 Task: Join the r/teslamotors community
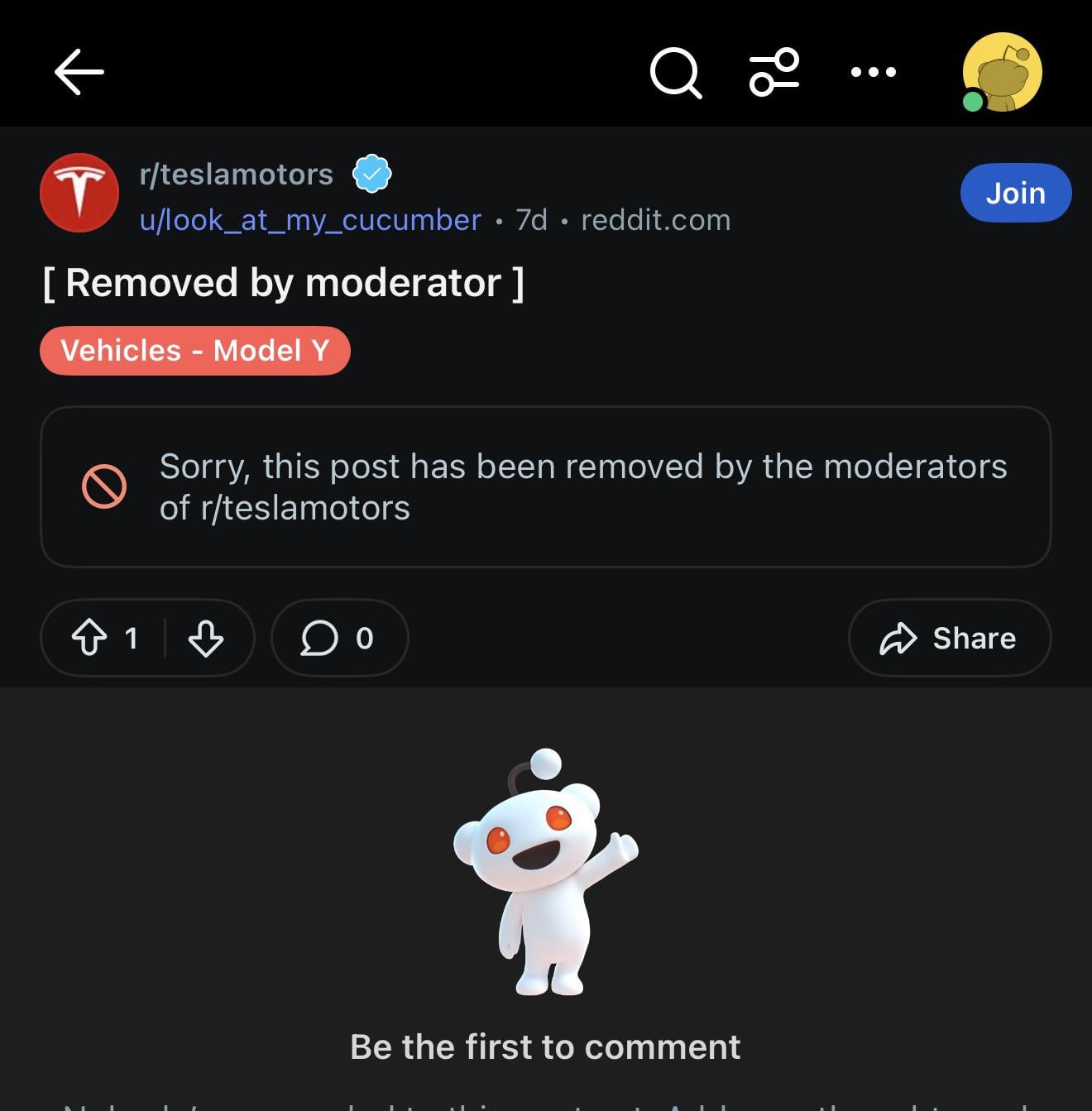pos(1015,193)
